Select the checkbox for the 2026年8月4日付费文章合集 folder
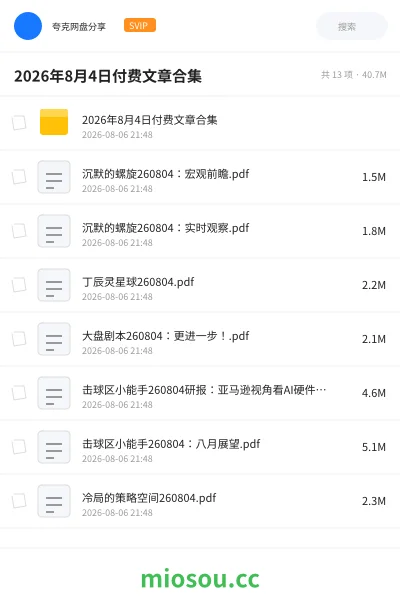 tap(19, 123)
